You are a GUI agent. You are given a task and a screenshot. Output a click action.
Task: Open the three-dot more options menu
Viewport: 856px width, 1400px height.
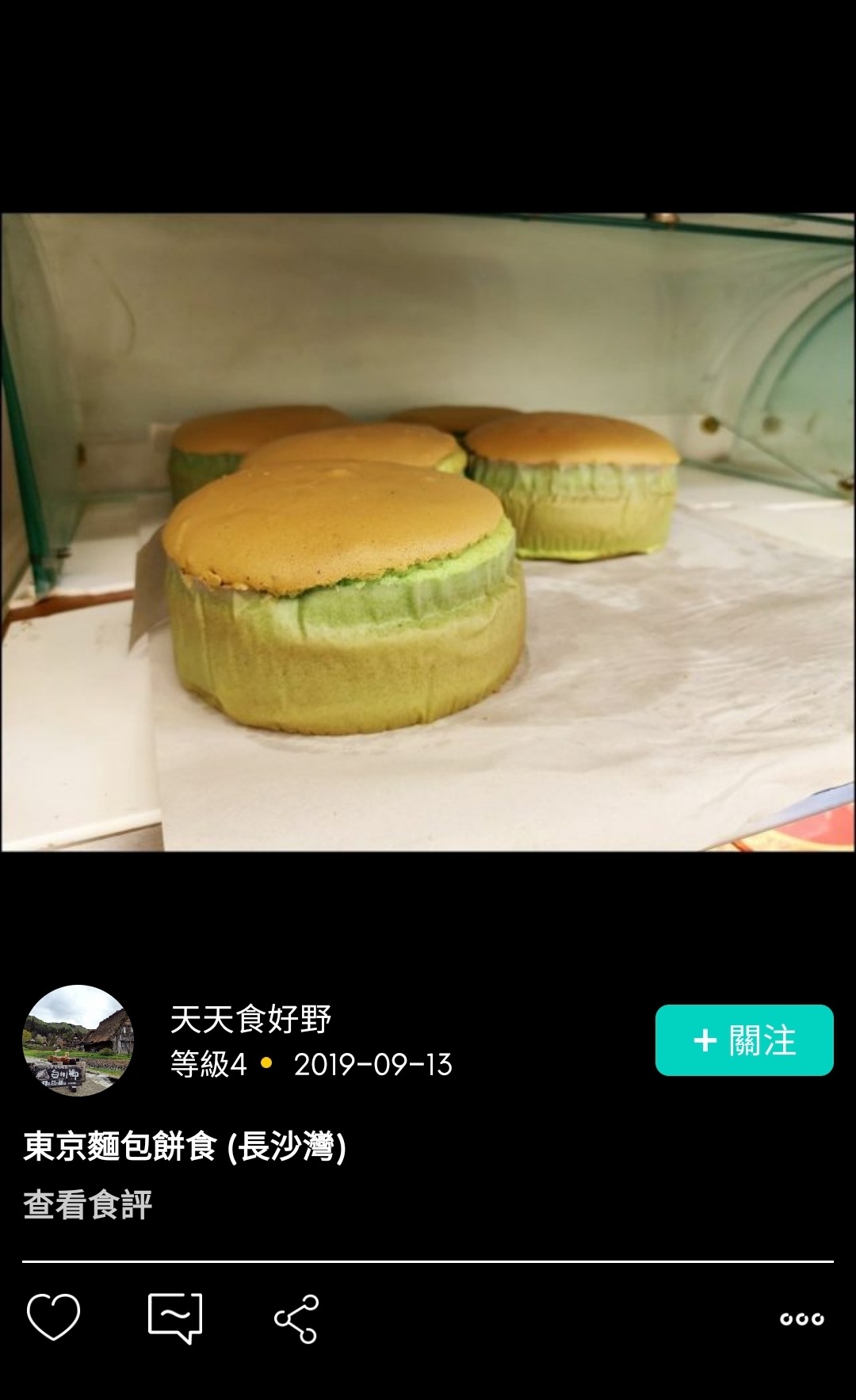(x=802, y=1319)
